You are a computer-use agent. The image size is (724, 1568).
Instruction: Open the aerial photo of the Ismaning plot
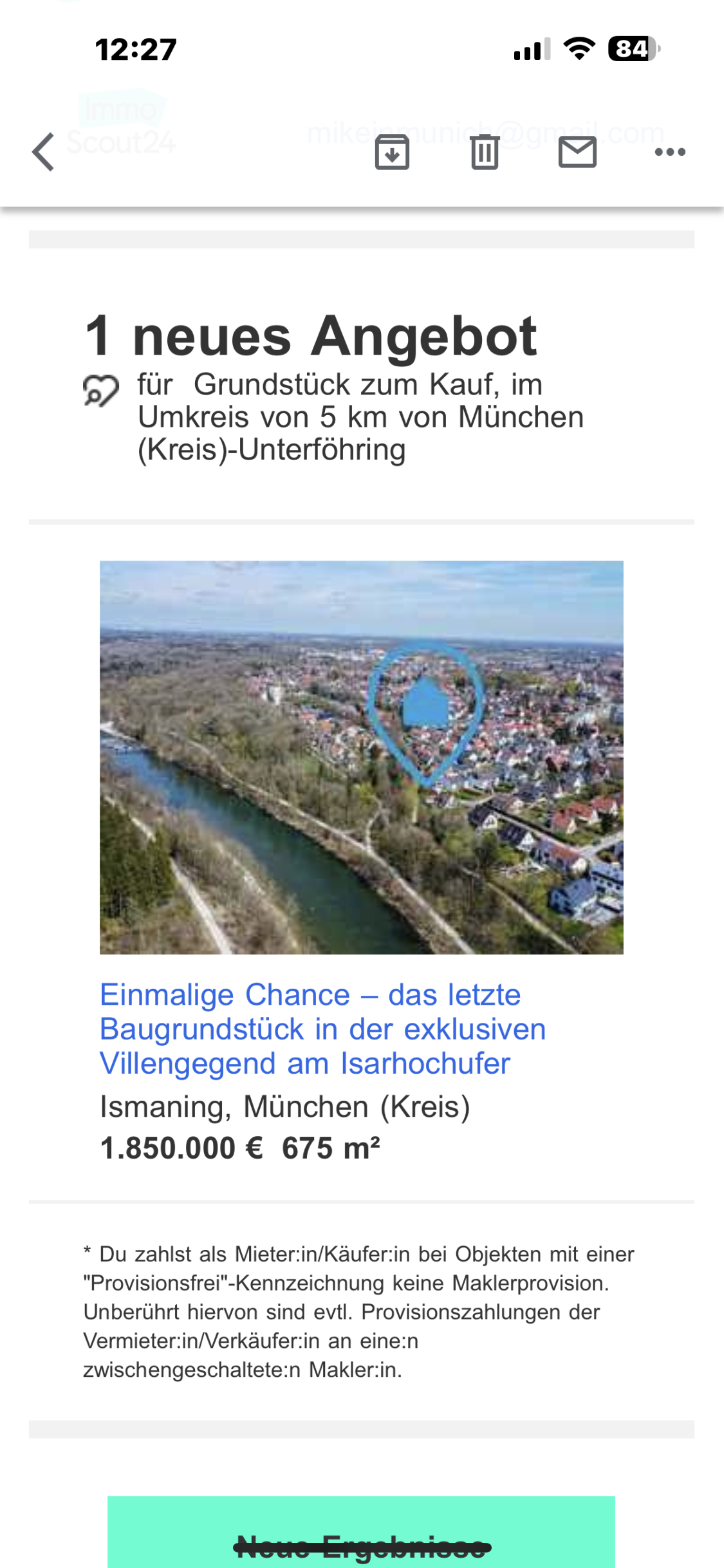361,757
